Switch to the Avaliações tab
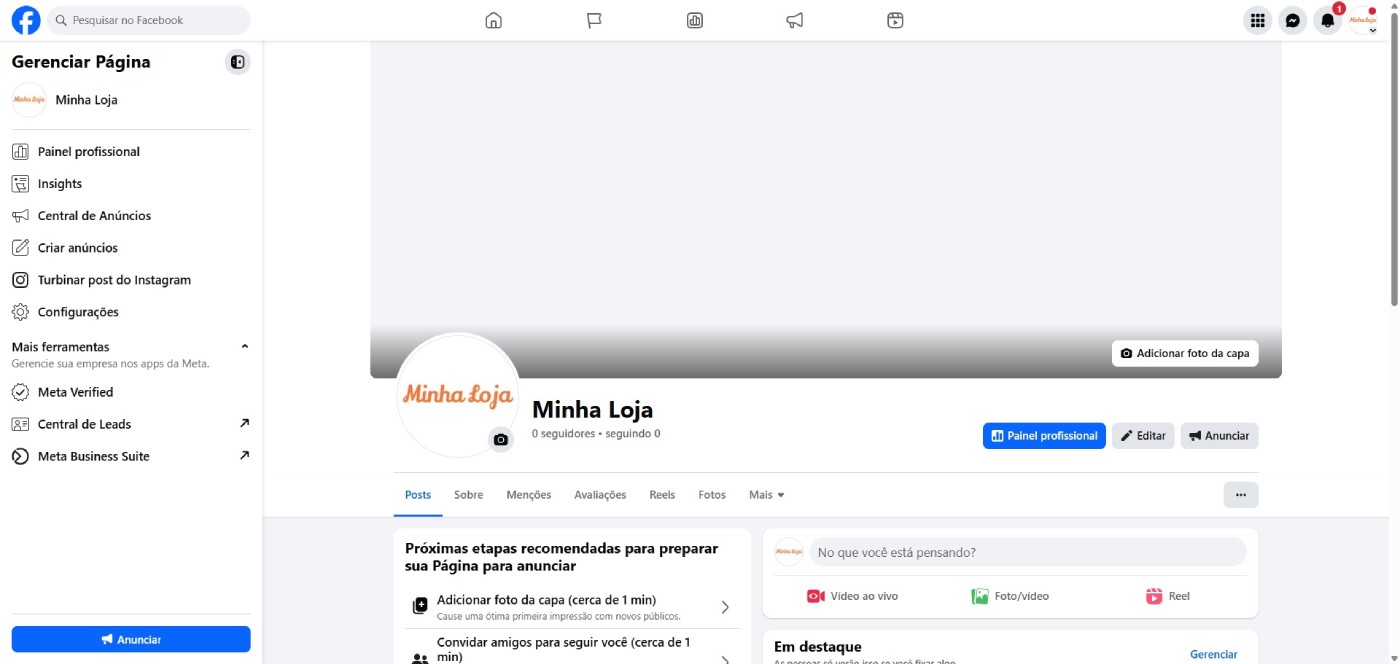1400x664 pixels. pos(600,495)
